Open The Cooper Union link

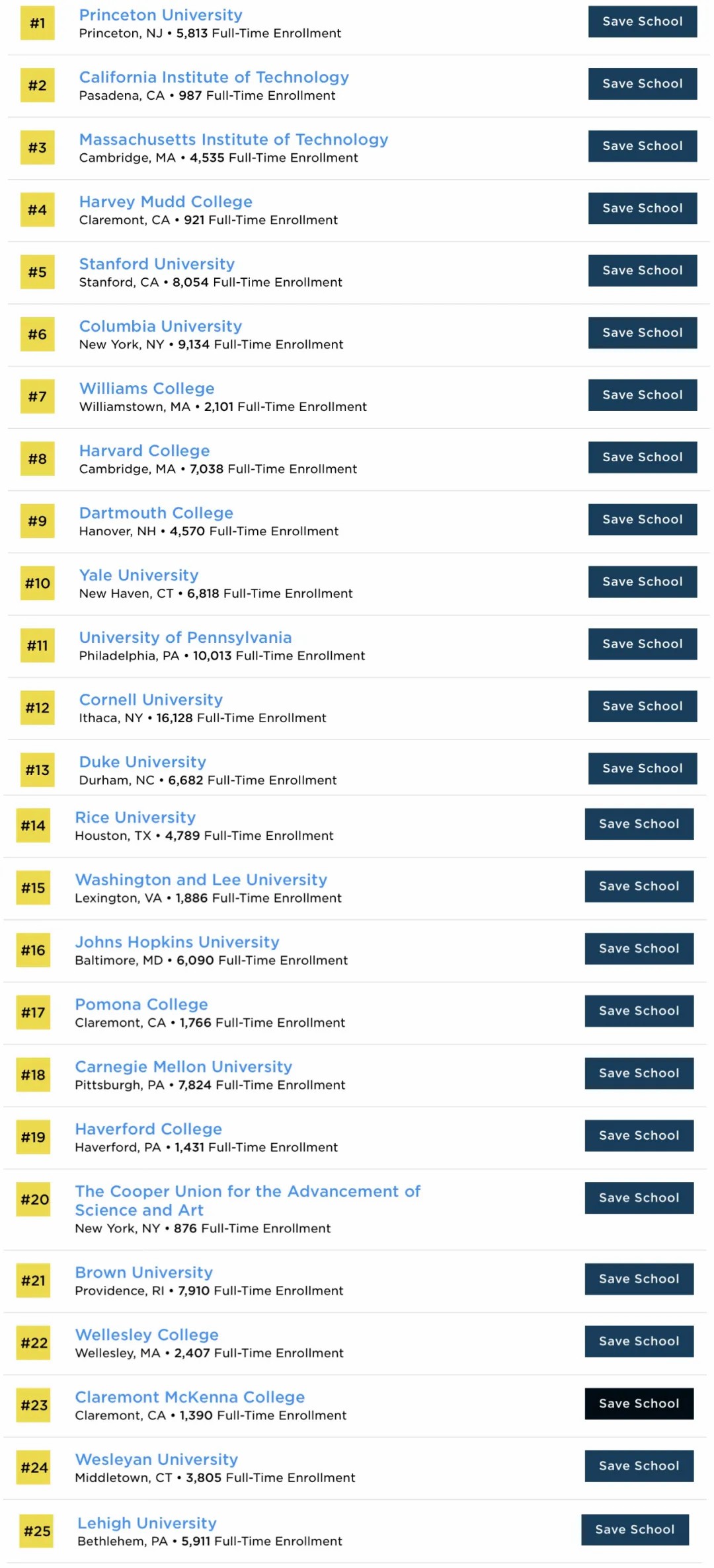click(247, 1200)
